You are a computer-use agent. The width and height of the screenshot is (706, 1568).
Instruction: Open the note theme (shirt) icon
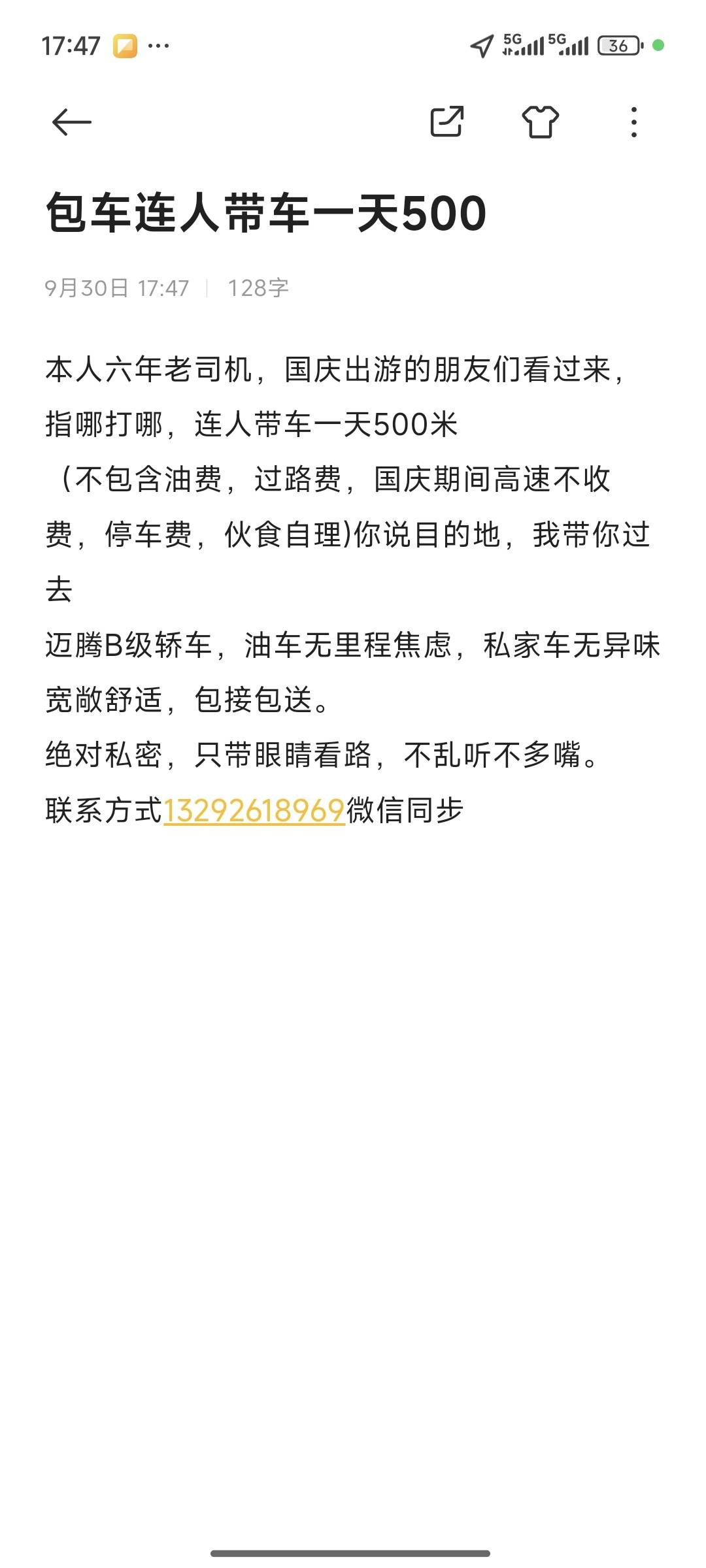540,122
